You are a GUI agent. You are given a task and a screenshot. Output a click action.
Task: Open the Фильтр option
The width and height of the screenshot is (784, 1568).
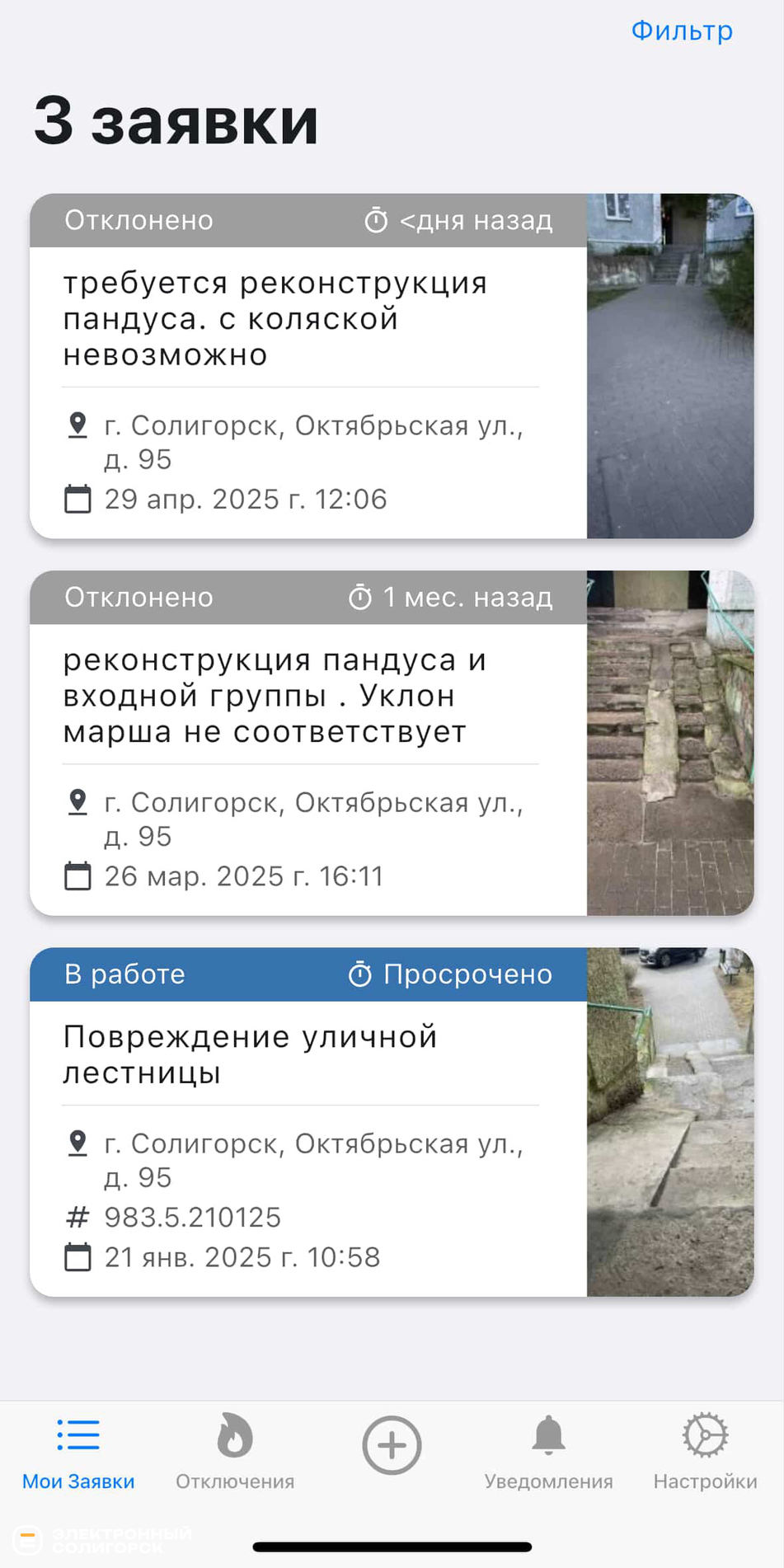pos(681,31)
